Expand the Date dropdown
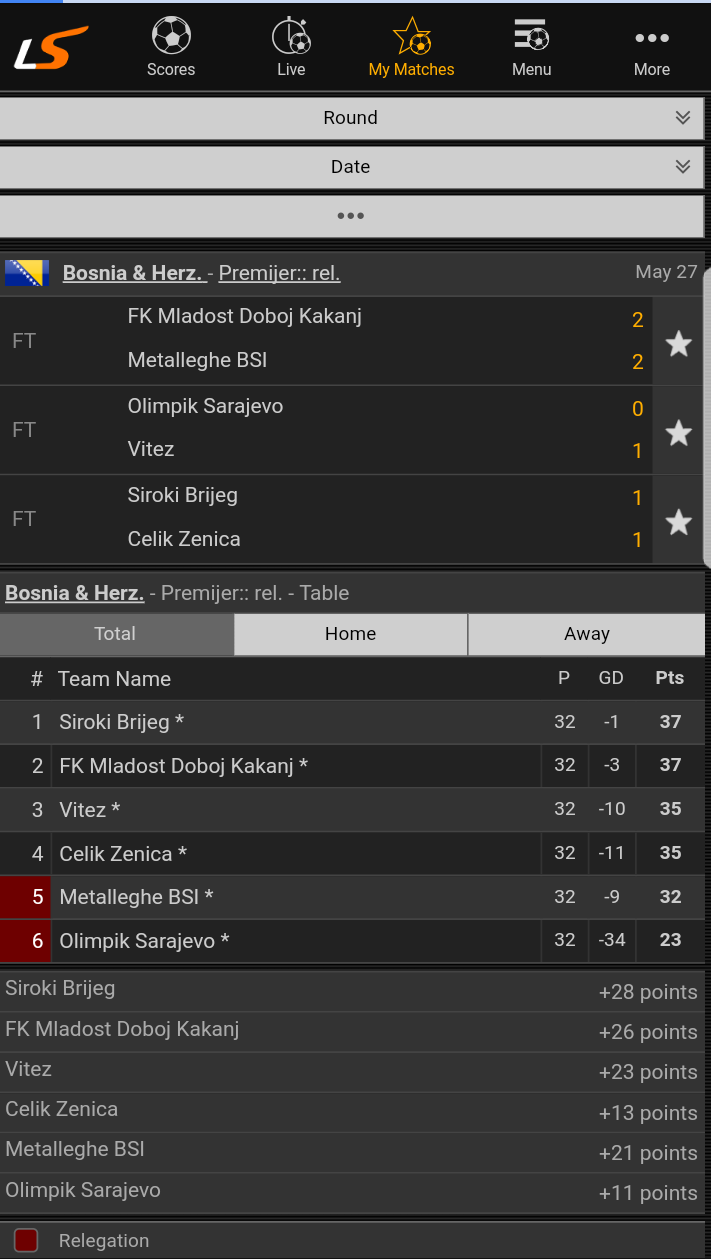711x1259 pixels. point(351,167)
